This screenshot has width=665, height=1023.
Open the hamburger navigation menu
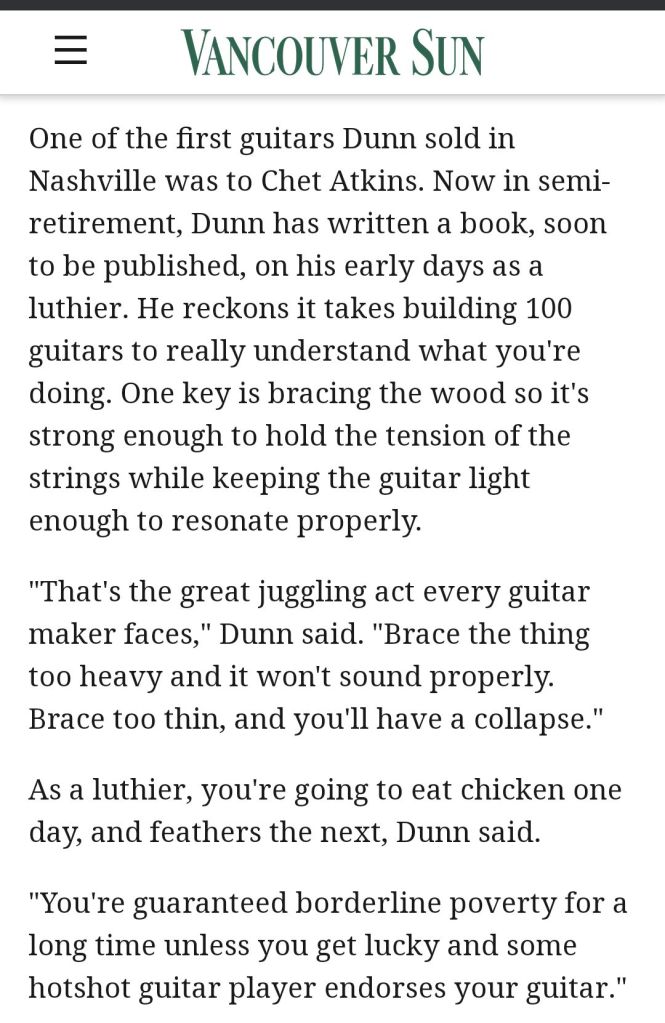[71, 51]
